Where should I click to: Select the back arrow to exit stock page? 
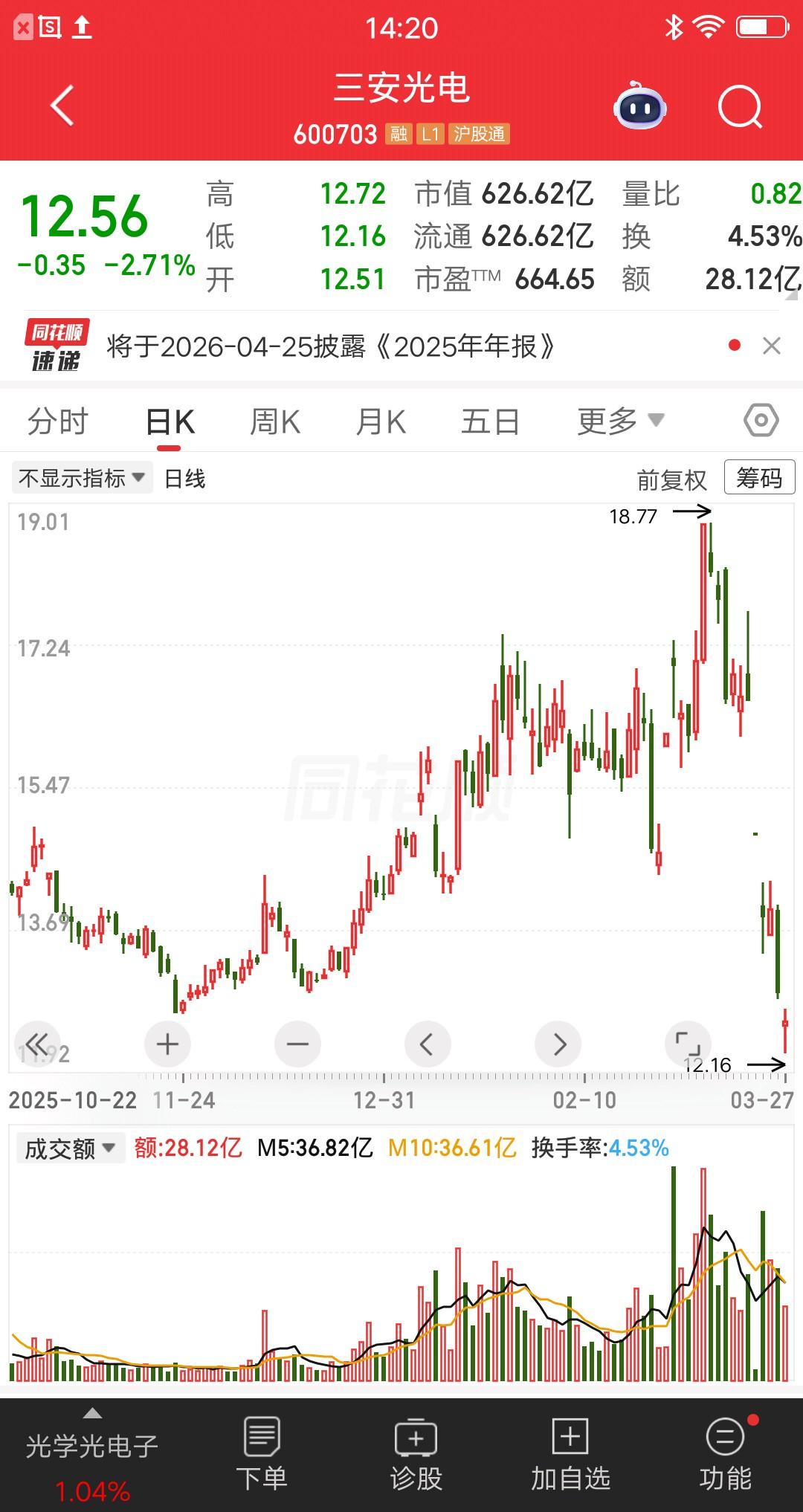61,104
